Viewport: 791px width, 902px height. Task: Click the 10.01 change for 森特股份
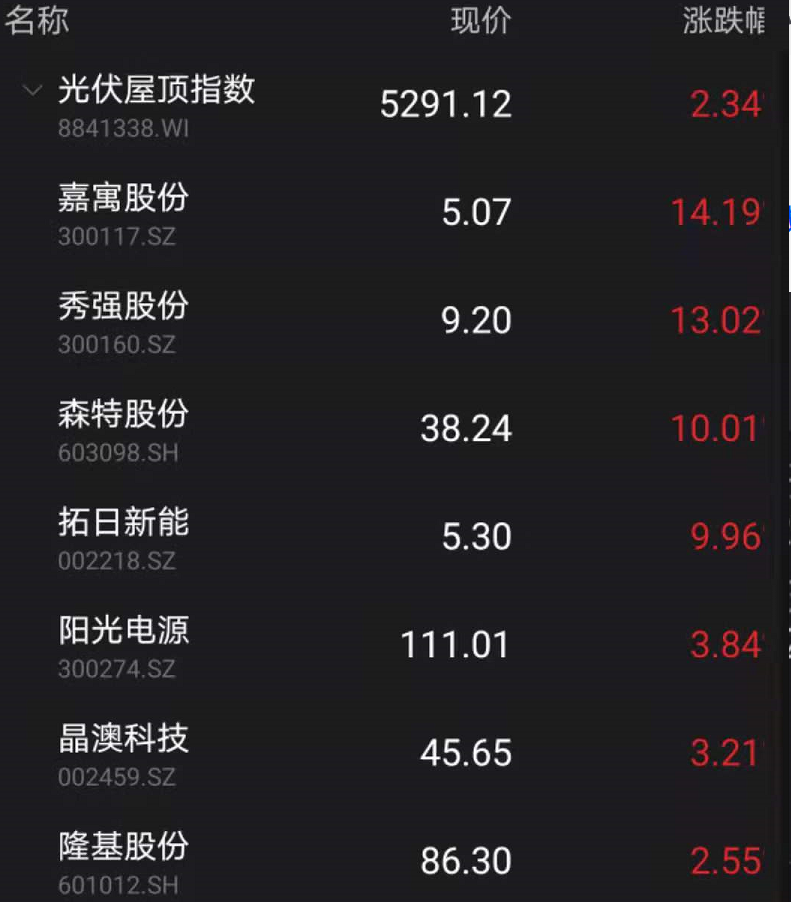[716, 429]
